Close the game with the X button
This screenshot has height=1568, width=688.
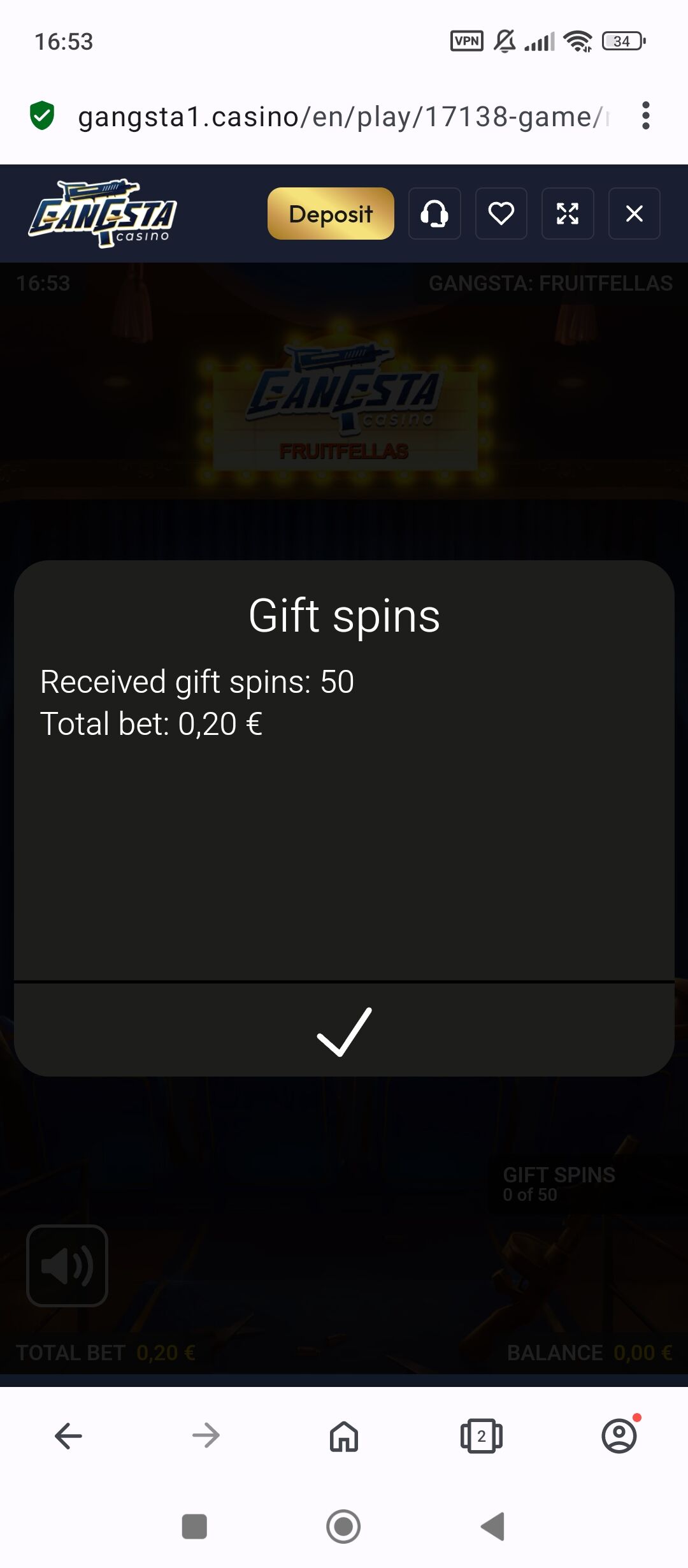pos(634,214)
